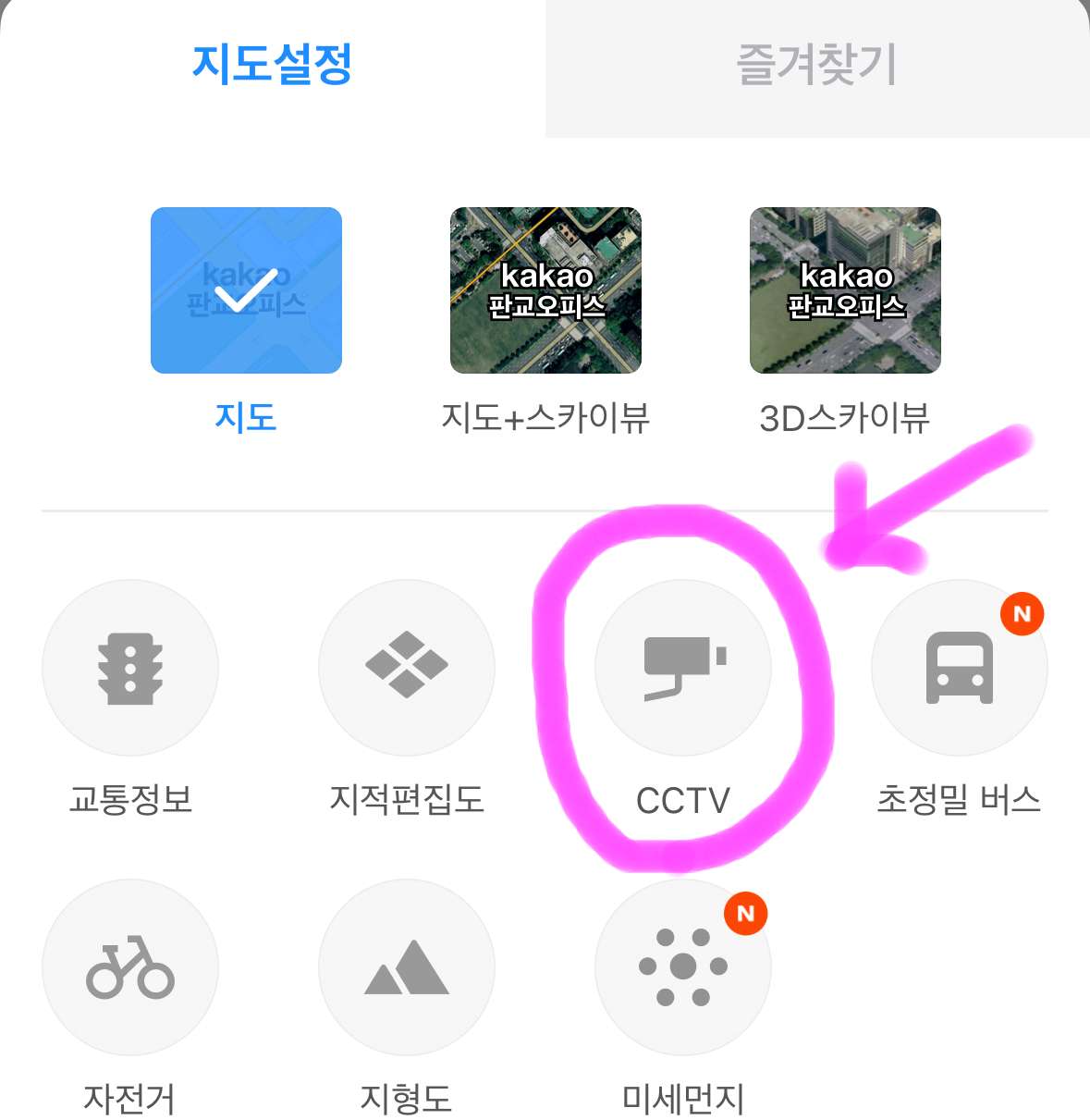
Task: Choose 지도+스카이뷰 hybrid map view
Action: pyautogui.click(x=547, y=289)
